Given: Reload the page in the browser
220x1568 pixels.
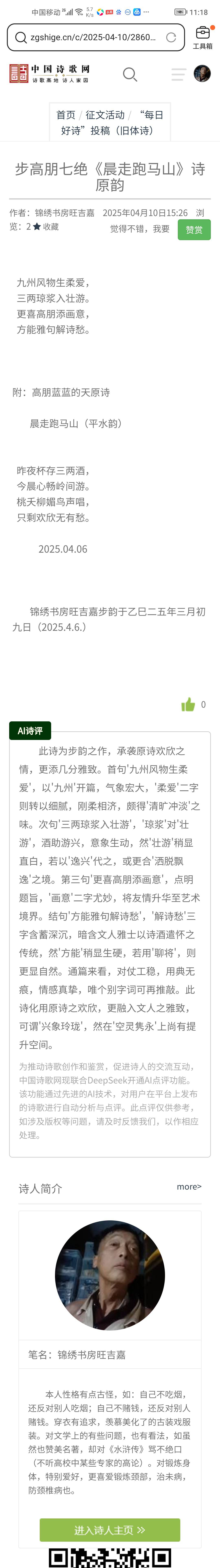Looking at the screenshot, I should 171,37.
